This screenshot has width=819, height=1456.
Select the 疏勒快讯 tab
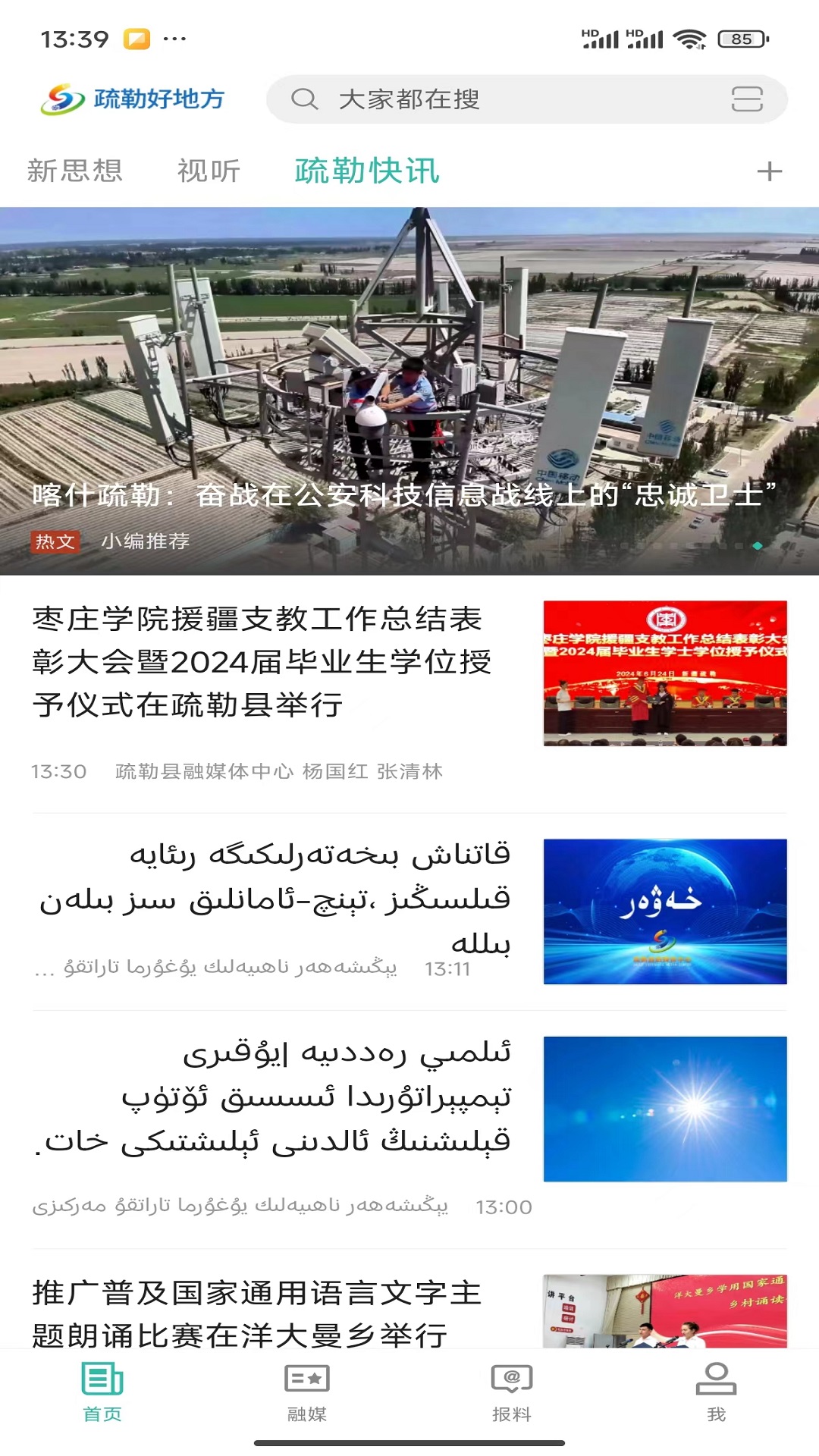(x=367, y=171)
